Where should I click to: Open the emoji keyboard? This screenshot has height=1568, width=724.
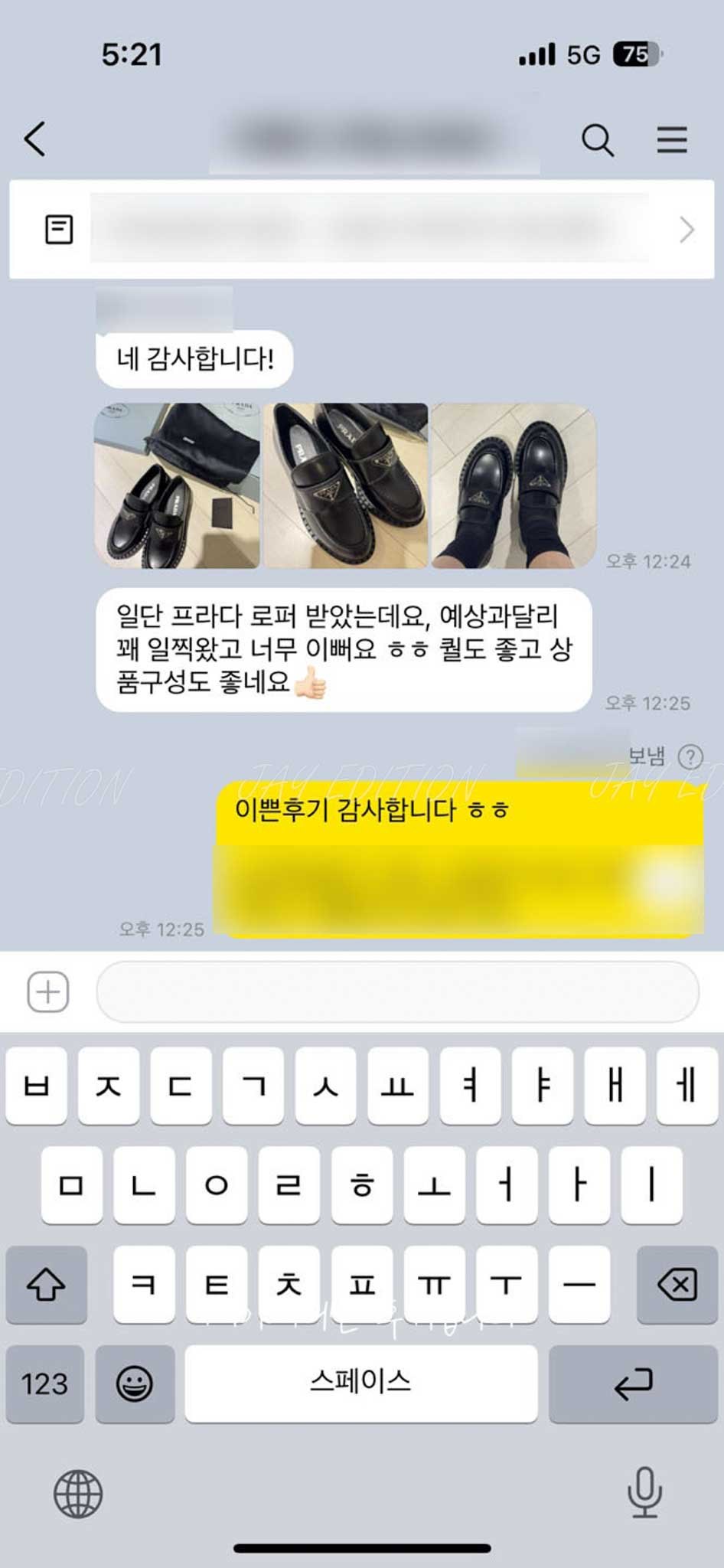pos(135,1383)
